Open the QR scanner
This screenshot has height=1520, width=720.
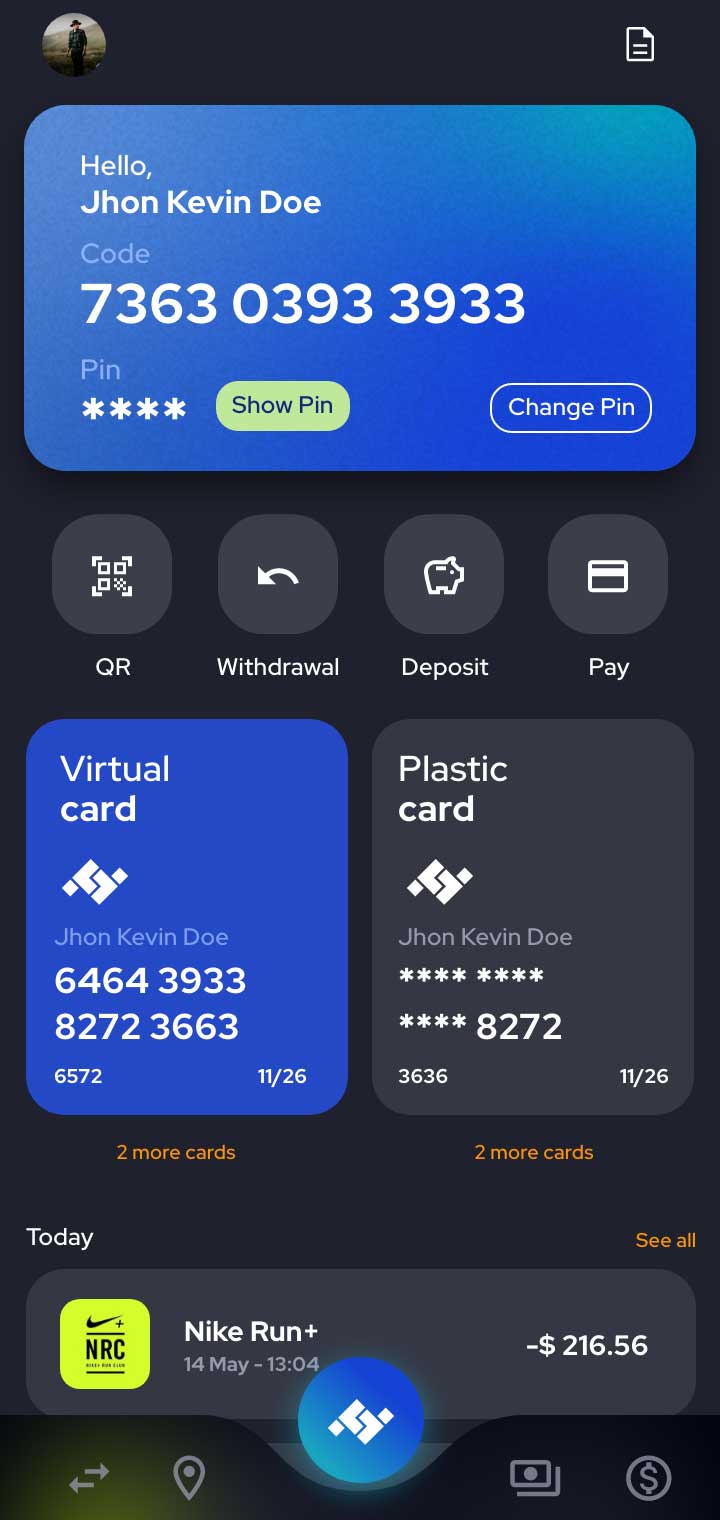tap(112, 575)
